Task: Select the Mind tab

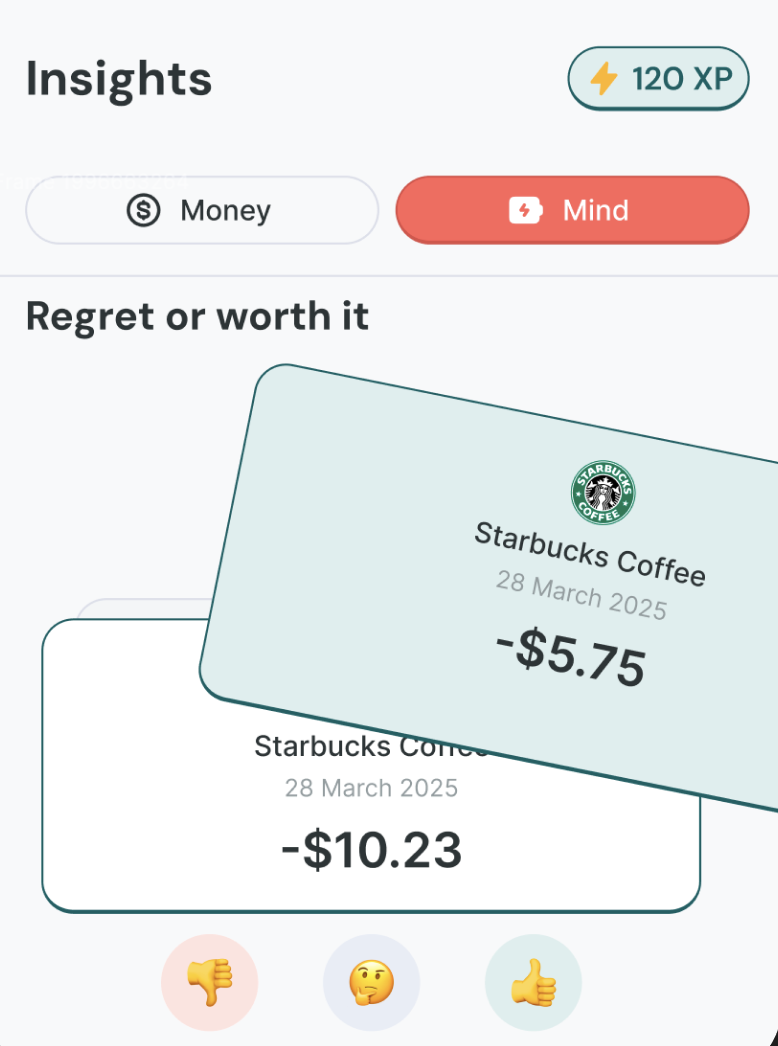Action: [x=572, y=211]
